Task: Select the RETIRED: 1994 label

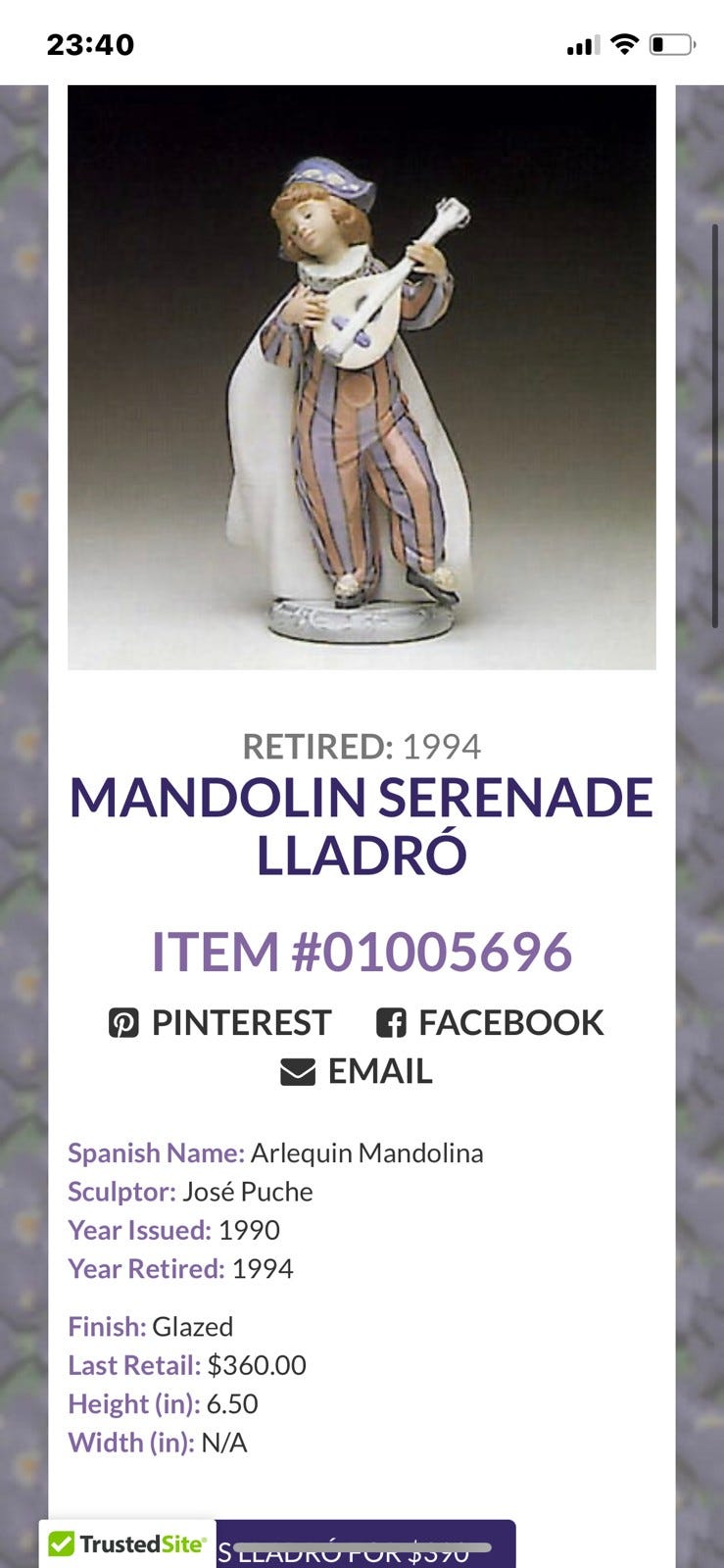Action: tap(362, 747)
